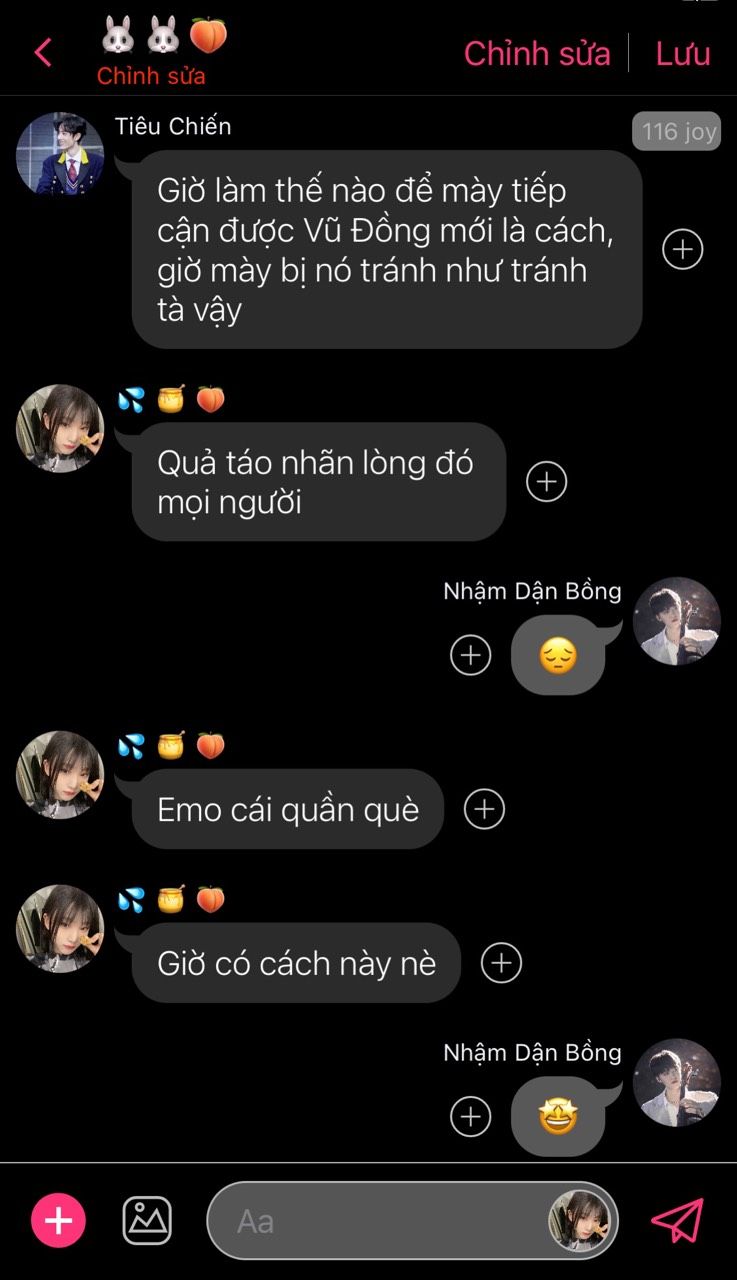Open the image picker icon
This screenshot has height=1280, width=737.
[147, 1220]
